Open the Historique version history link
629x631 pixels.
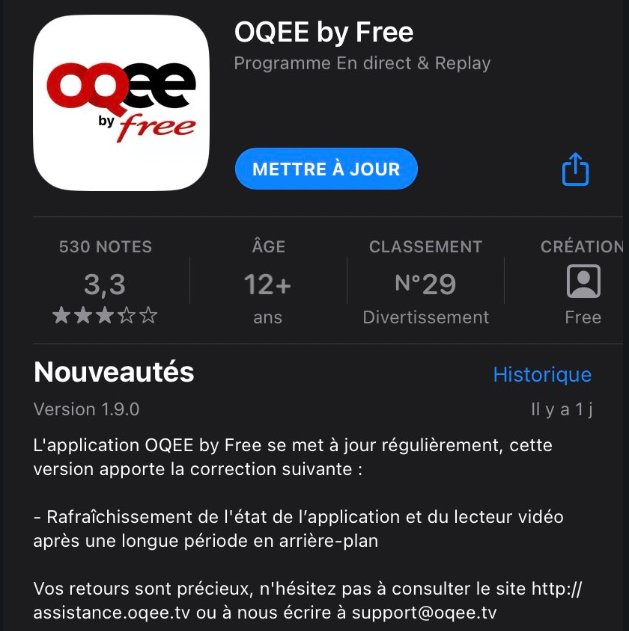point(542,374)
